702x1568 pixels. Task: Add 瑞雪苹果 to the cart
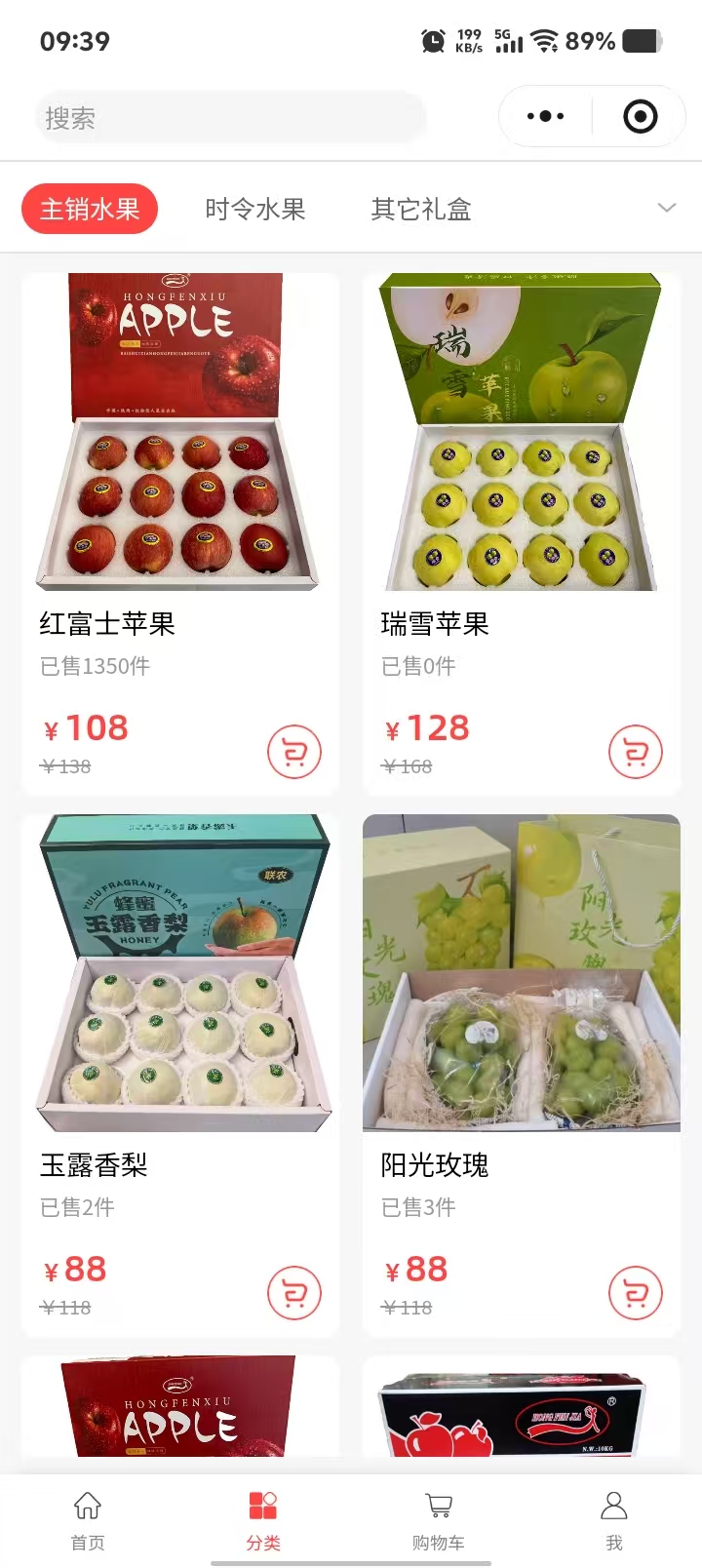[x=636, y=752]
